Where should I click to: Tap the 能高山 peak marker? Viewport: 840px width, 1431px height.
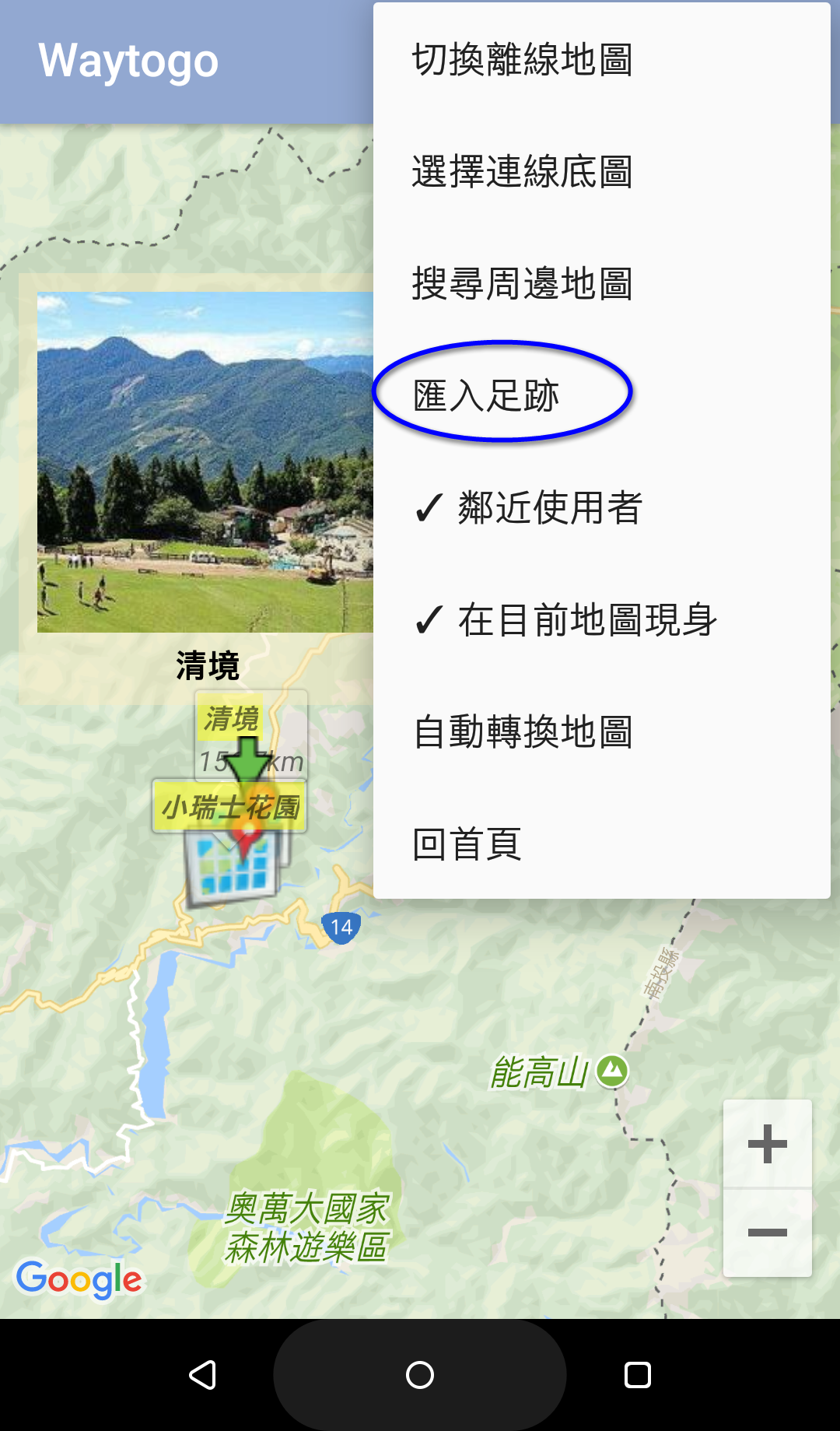point(612,1071)
